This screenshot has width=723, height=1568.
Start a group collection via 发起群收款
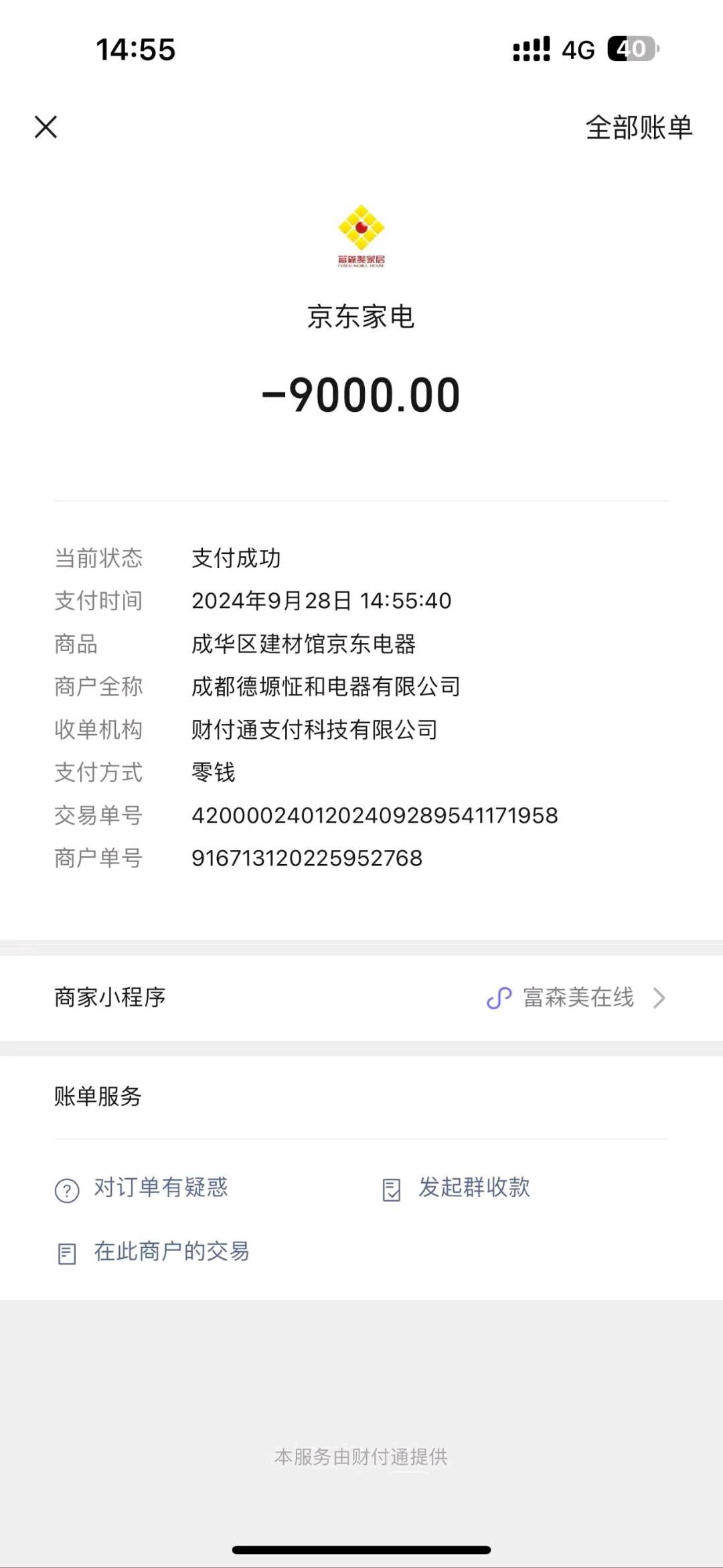(x=456, y=1188)
